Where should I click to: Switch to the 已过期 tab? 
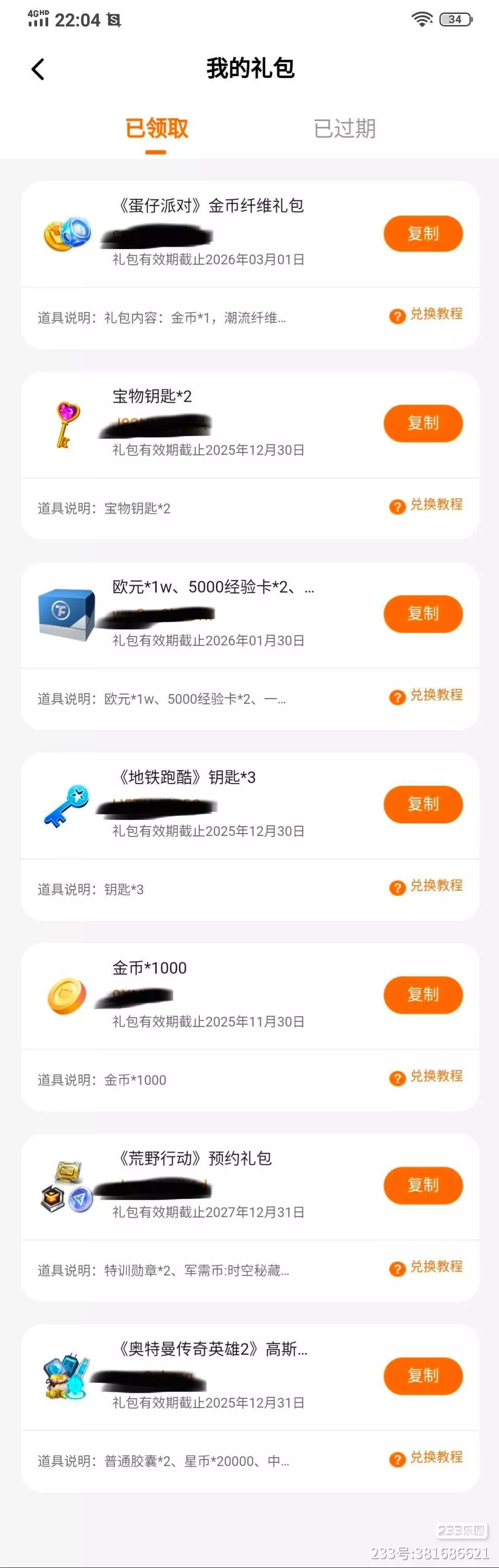[x=345, y=129]
